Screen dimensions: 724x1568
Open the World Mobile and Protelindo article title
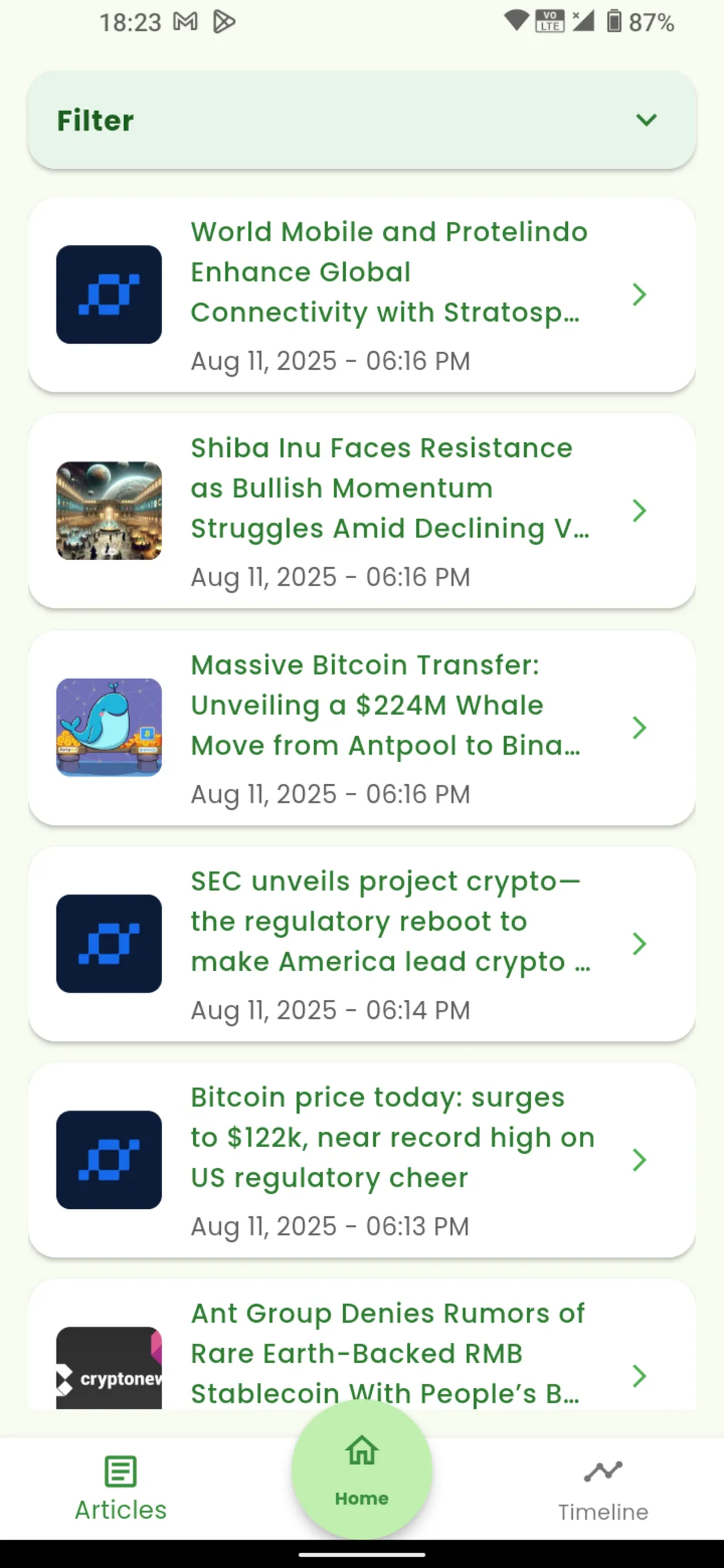pyautogui.click(x=389, y=272)
